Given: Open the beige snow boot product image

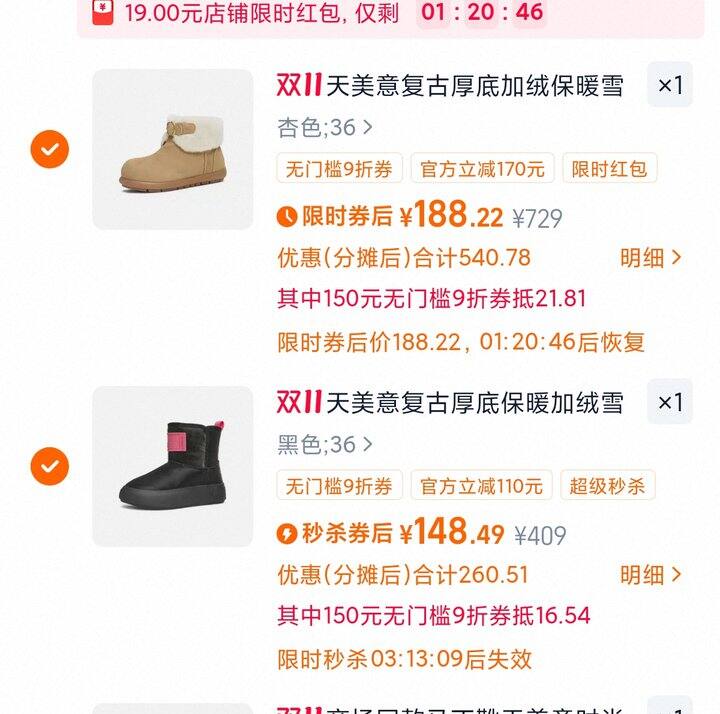Looking at the screenshot, I should click(173, 150).
